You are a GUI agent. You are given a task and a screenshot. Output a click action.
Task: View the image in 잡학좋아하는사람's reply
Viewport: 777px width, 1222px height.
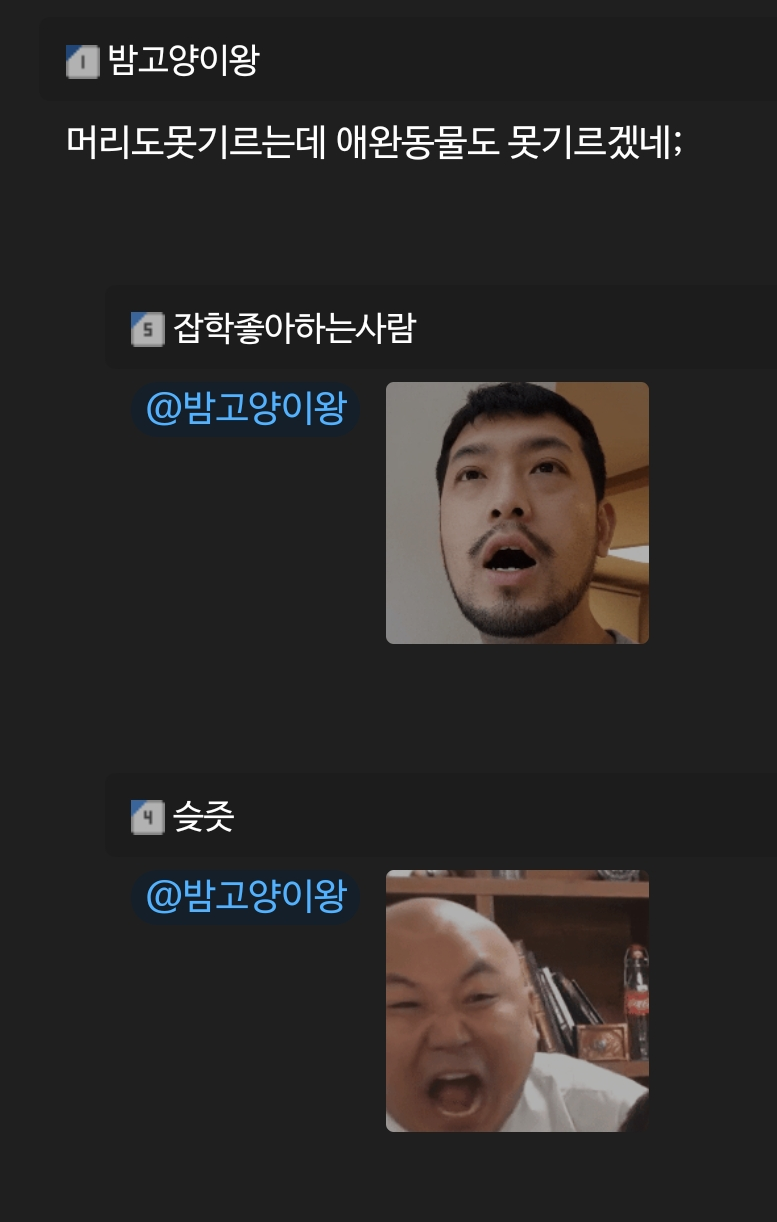pos(517,513)
